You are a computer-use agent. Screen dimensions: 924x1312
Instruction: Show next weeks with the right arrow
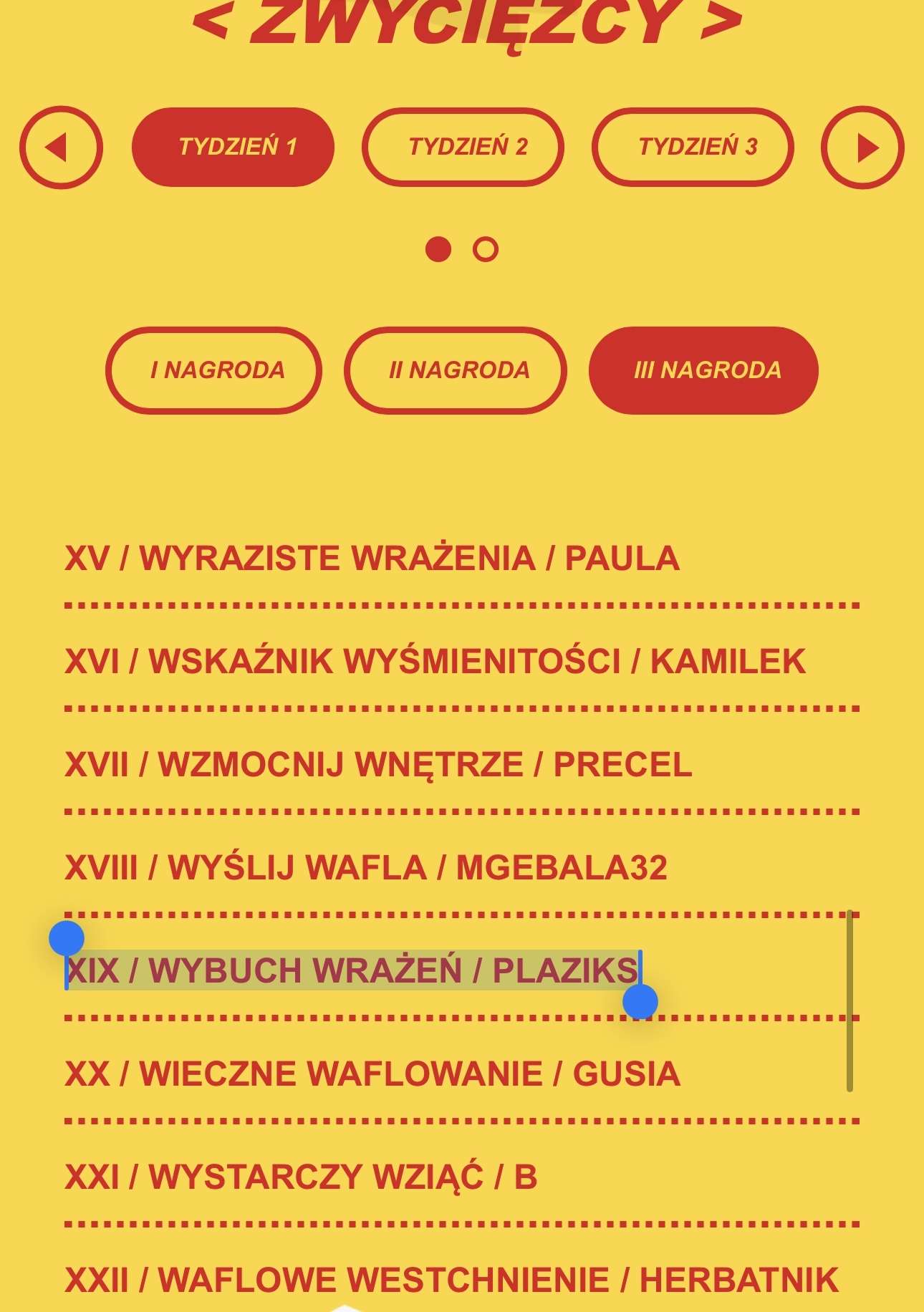coord(862,148)
